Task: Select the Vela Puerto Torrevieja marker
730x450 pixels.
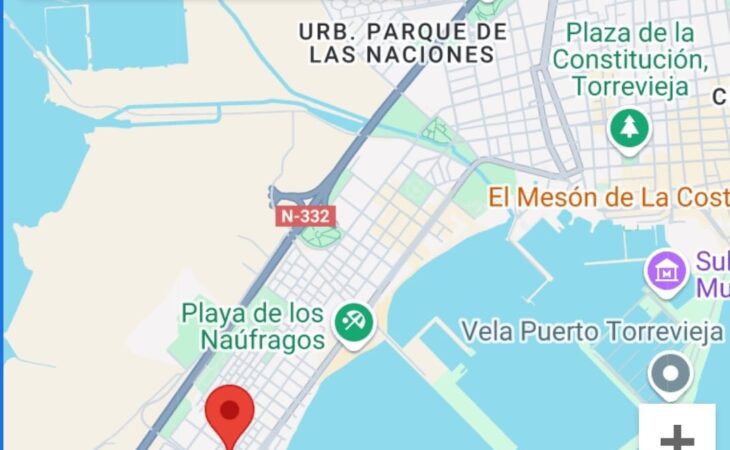Action: coord(669,375)
